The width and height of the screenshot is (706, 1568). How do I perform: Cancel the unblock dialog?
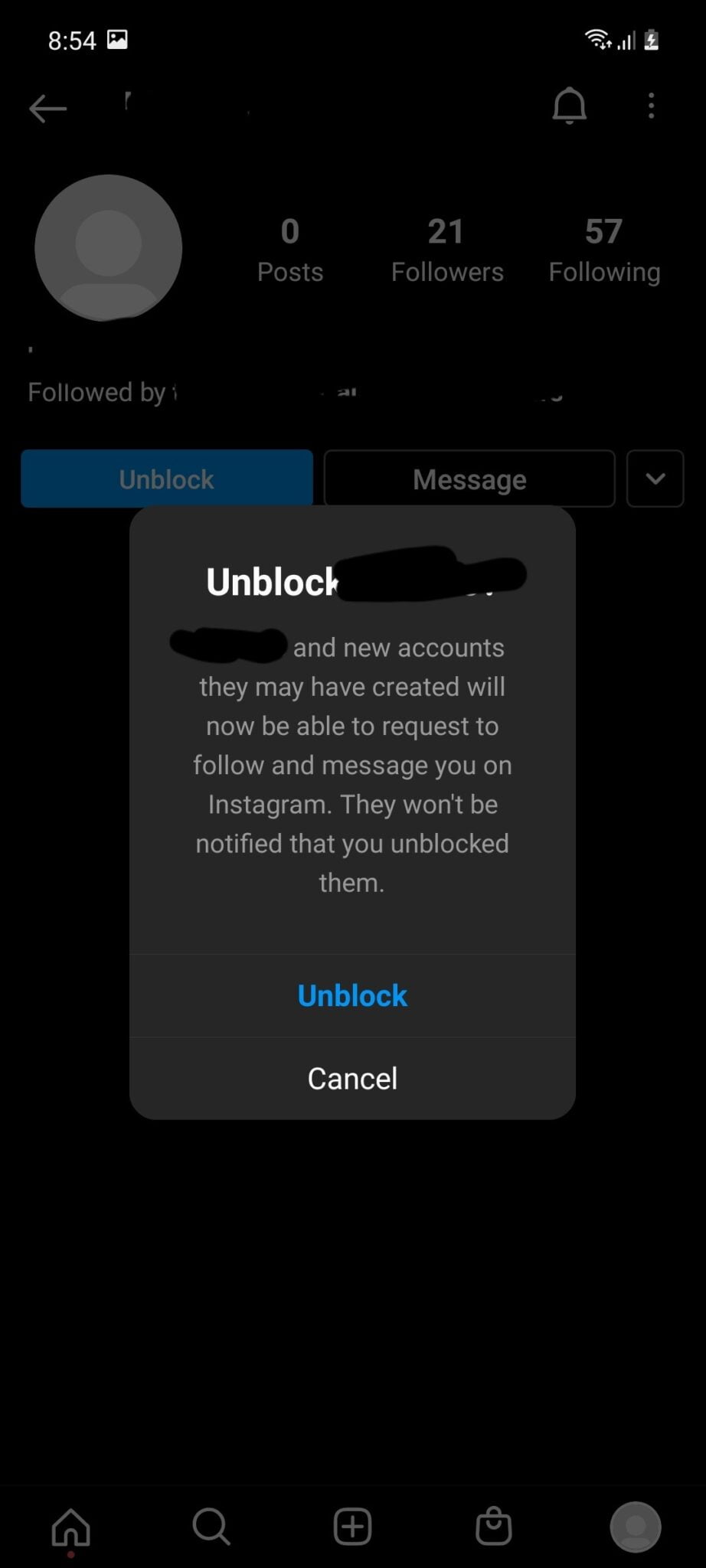[x=352, y=1078]
